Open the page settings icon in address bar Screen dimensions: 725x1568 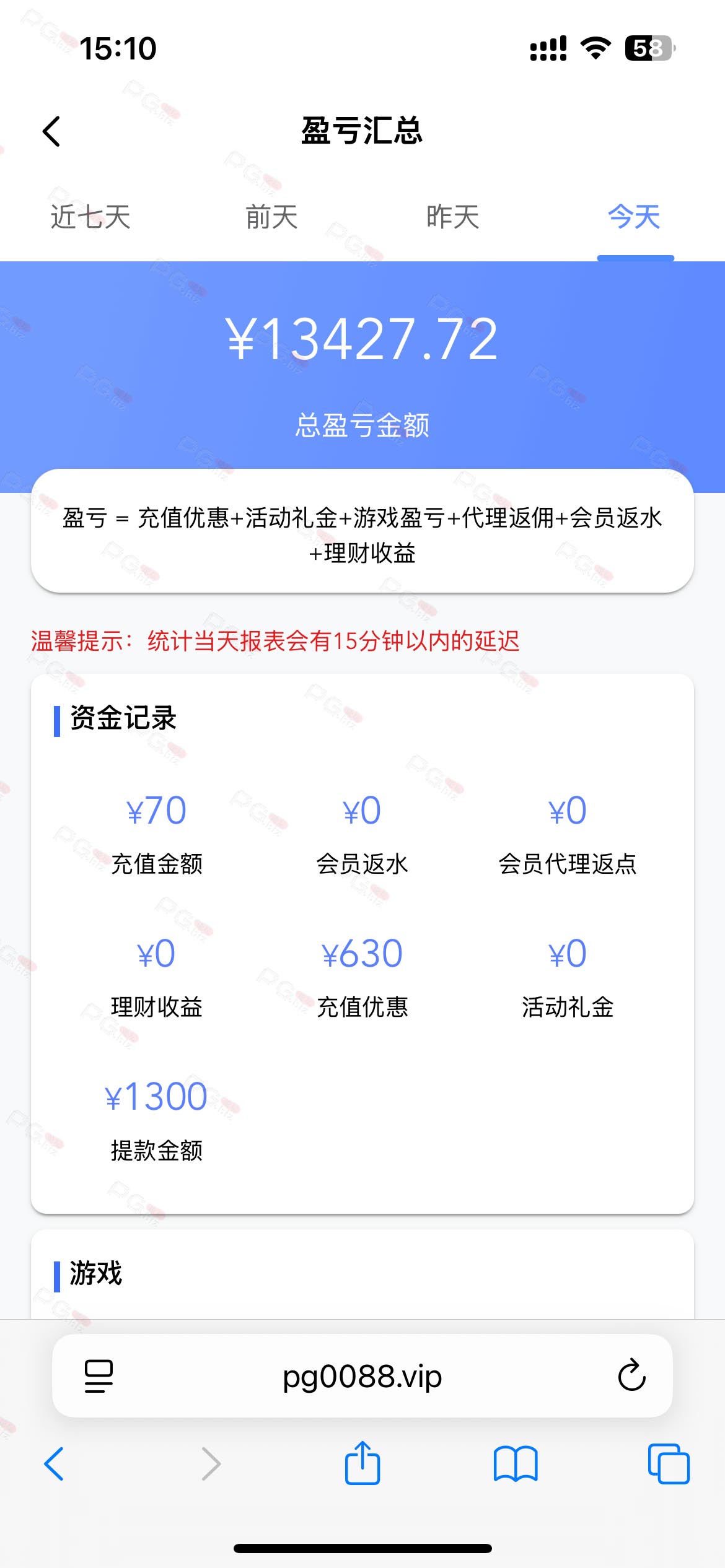coord(99,1376)
